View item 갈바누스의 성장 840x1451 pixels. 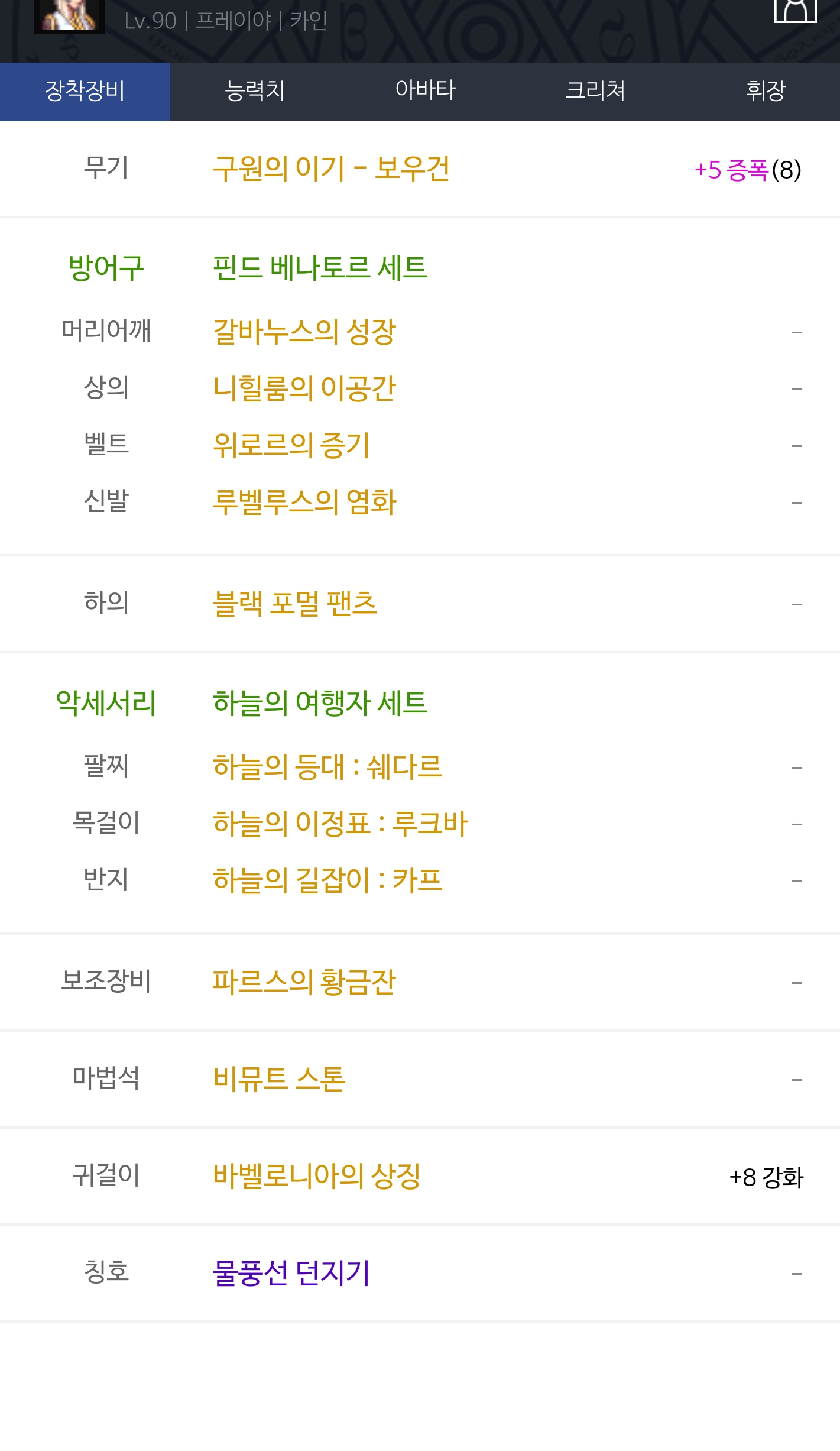coord(304,332)
